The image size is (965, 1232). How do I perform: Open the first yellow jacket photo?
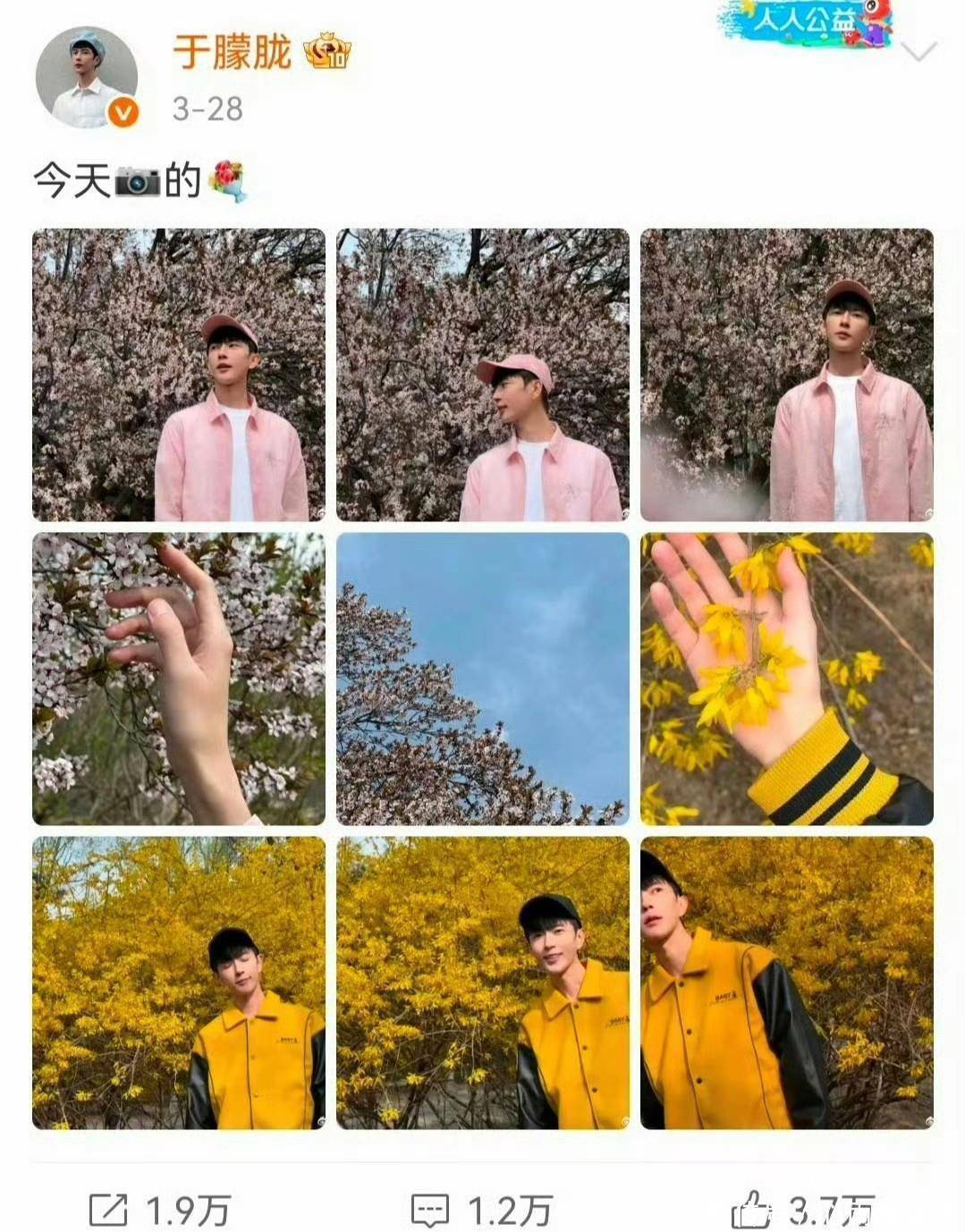[x=179, y=983]
